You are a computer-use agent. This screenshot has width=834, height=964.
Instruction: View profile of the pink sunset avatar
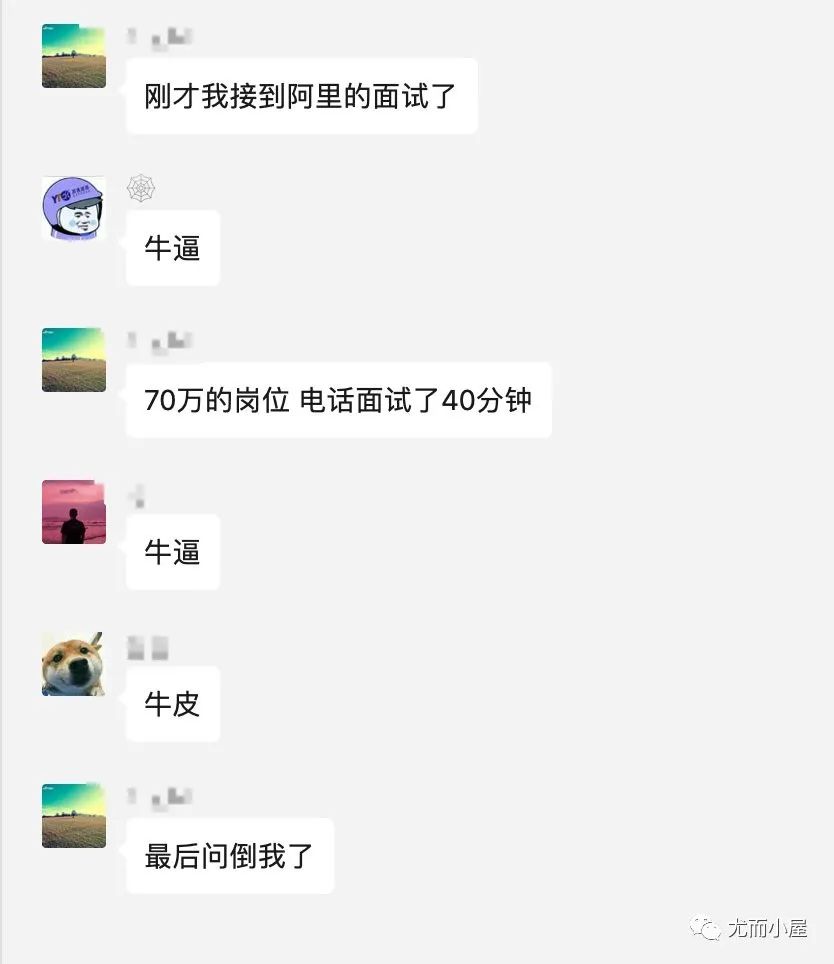(74, 512)
